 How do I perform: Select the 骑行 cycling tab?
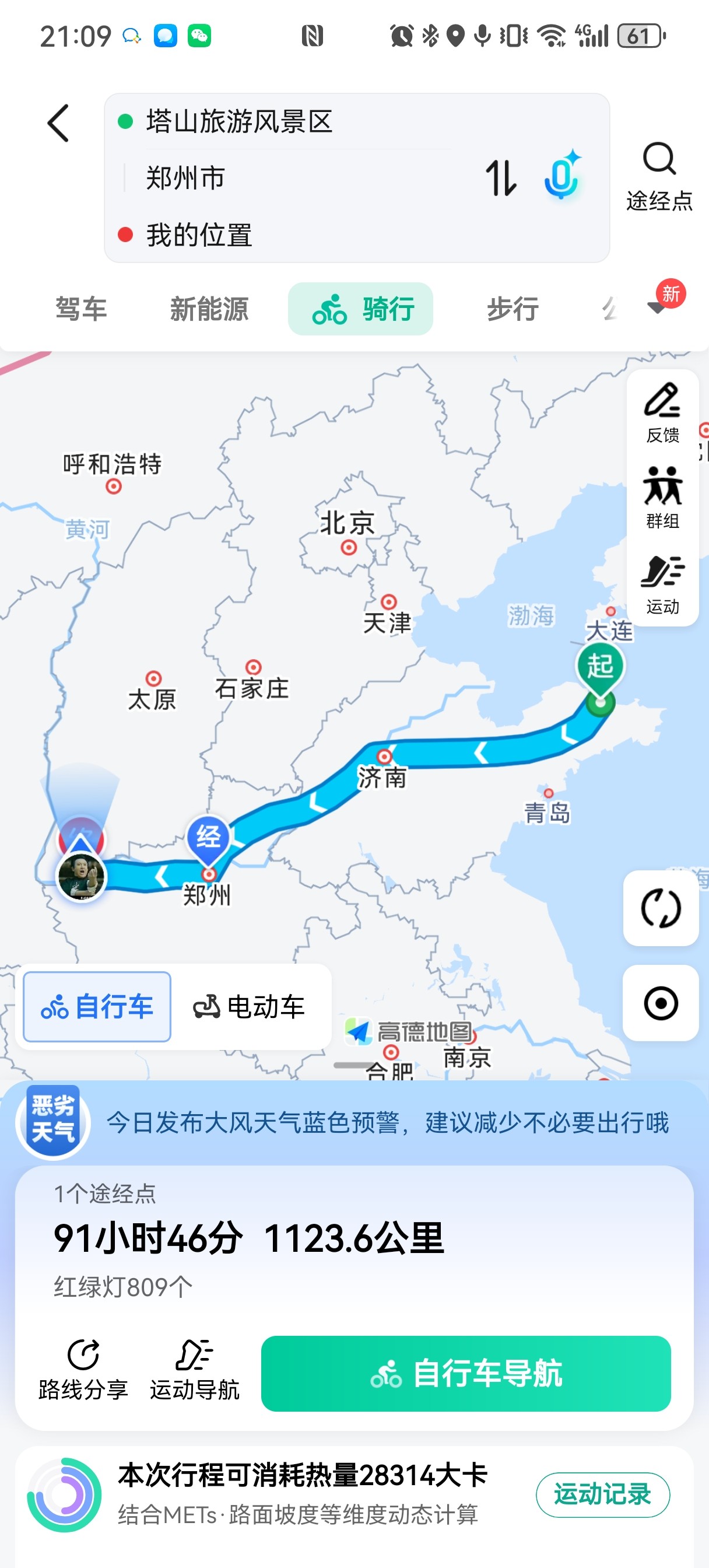(361, 309)
